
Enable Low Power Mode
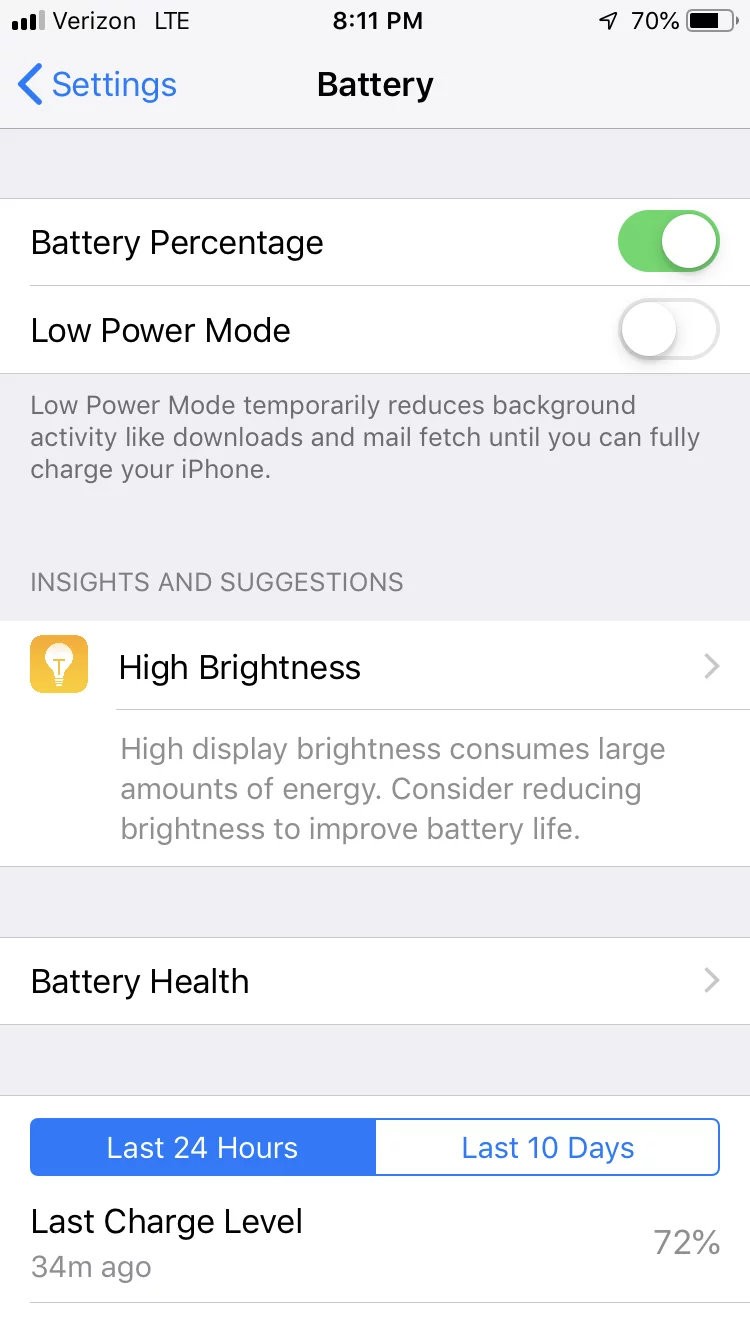[668, 329]
